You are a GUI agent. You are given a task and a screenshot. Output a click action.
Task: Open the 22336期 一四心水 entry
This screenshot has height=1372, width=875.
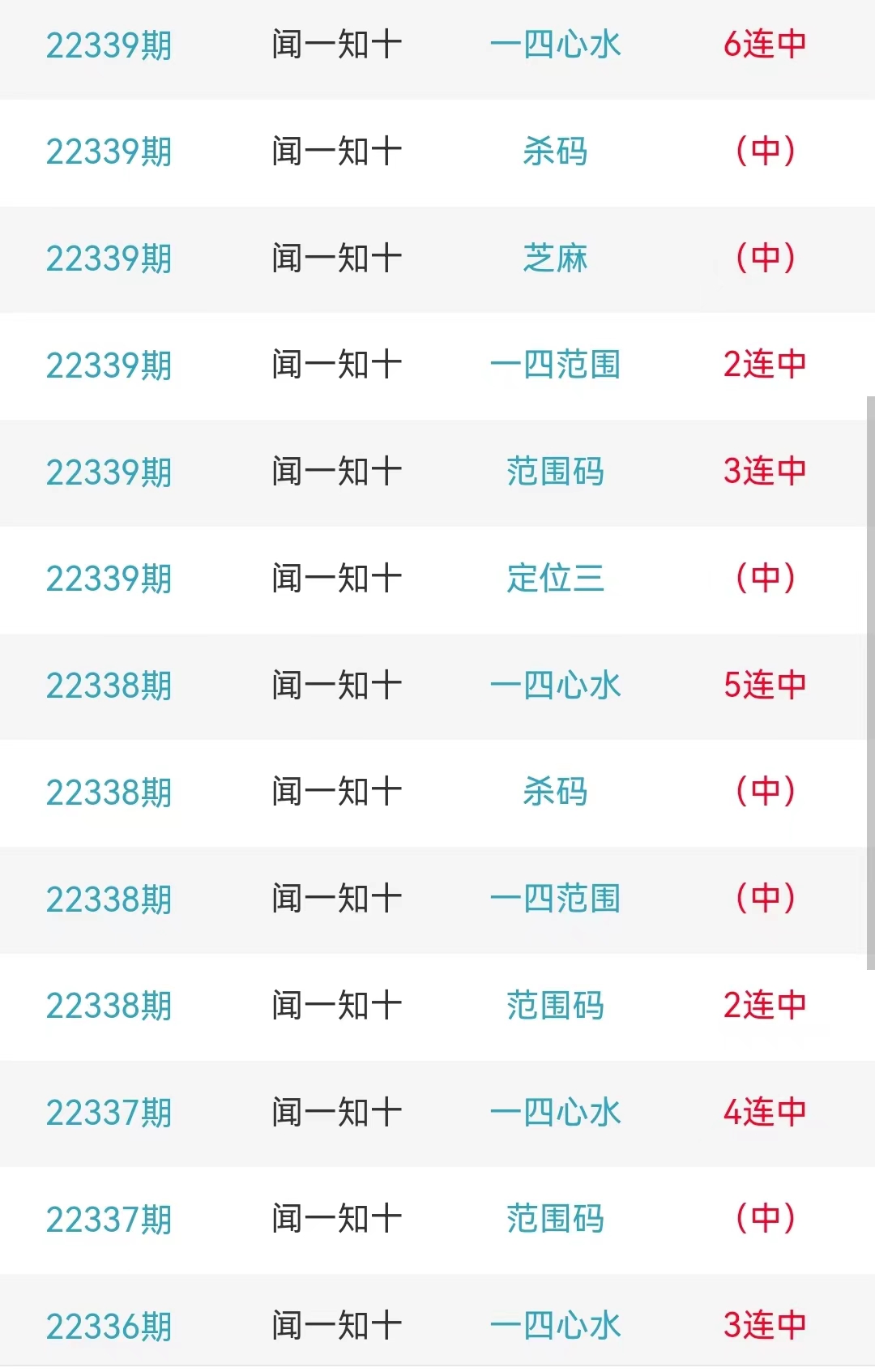(555, 1326)
